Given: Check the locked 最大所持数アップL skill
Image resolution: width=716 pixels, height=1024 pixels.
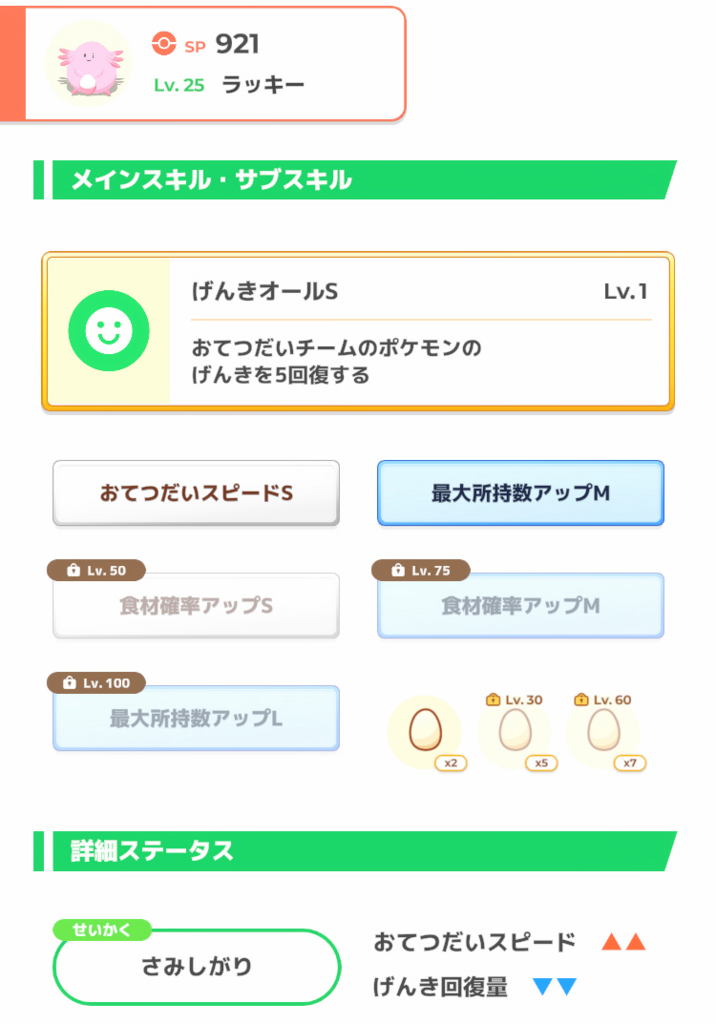Looking at the screenshot, I should click(x=196, y=718).
